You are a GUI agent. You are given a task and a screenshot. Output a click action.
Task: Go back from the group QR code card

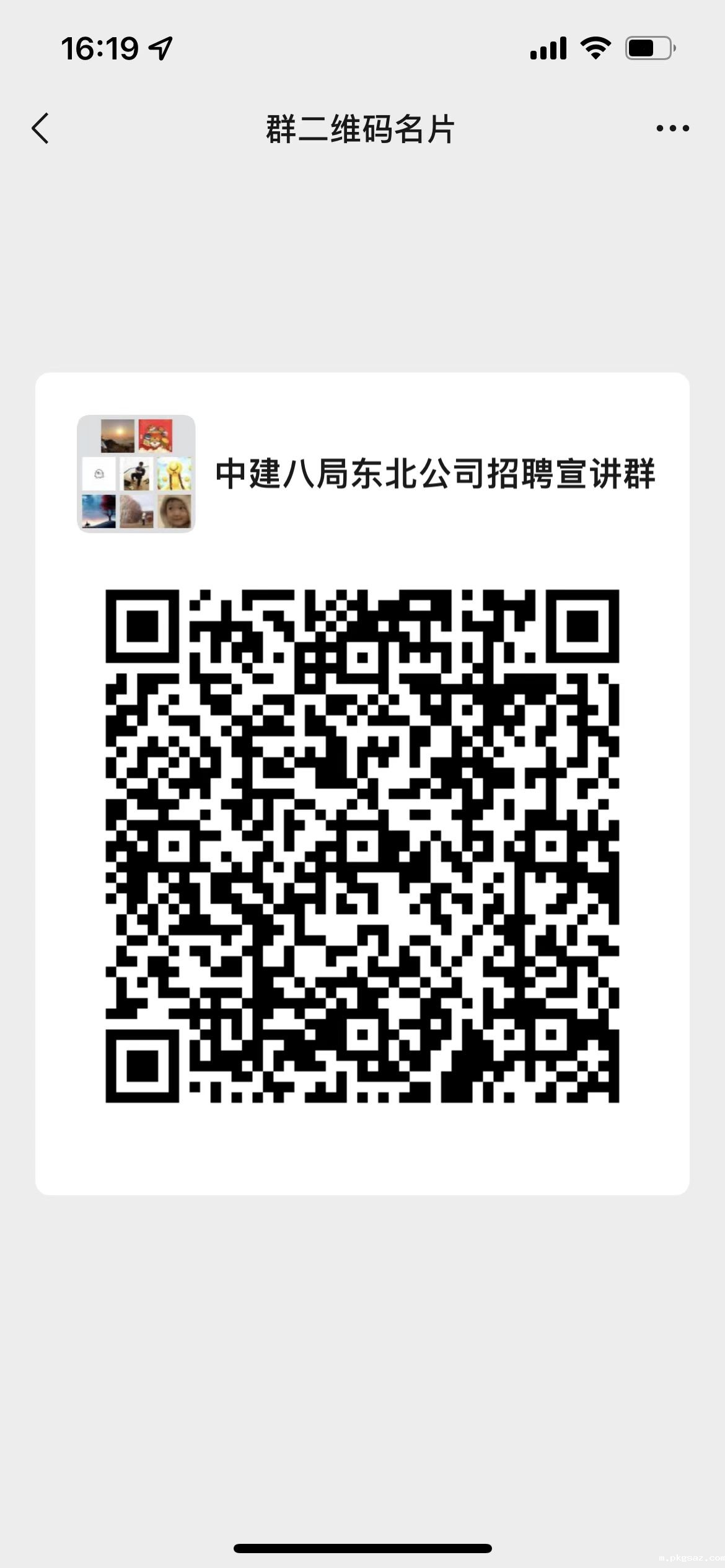point(41,129)
